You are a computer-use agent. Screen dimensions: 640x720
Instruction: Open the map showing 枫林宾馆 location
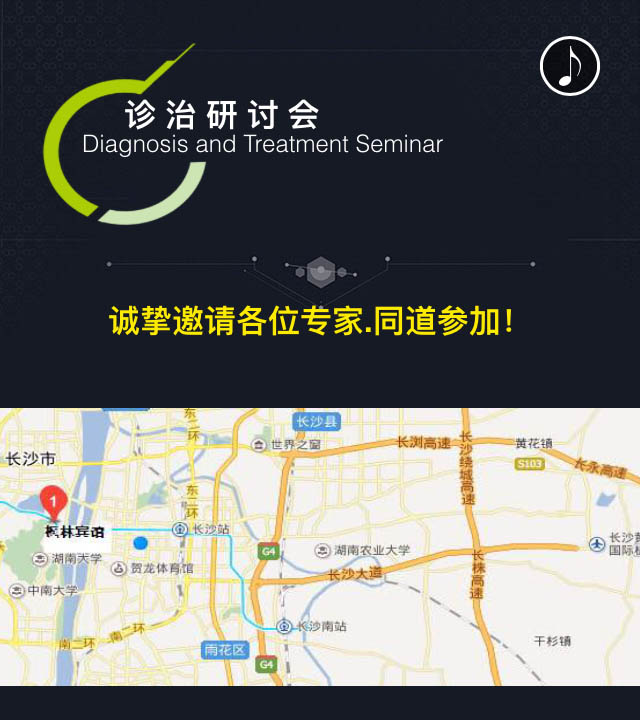click(320, 546)
